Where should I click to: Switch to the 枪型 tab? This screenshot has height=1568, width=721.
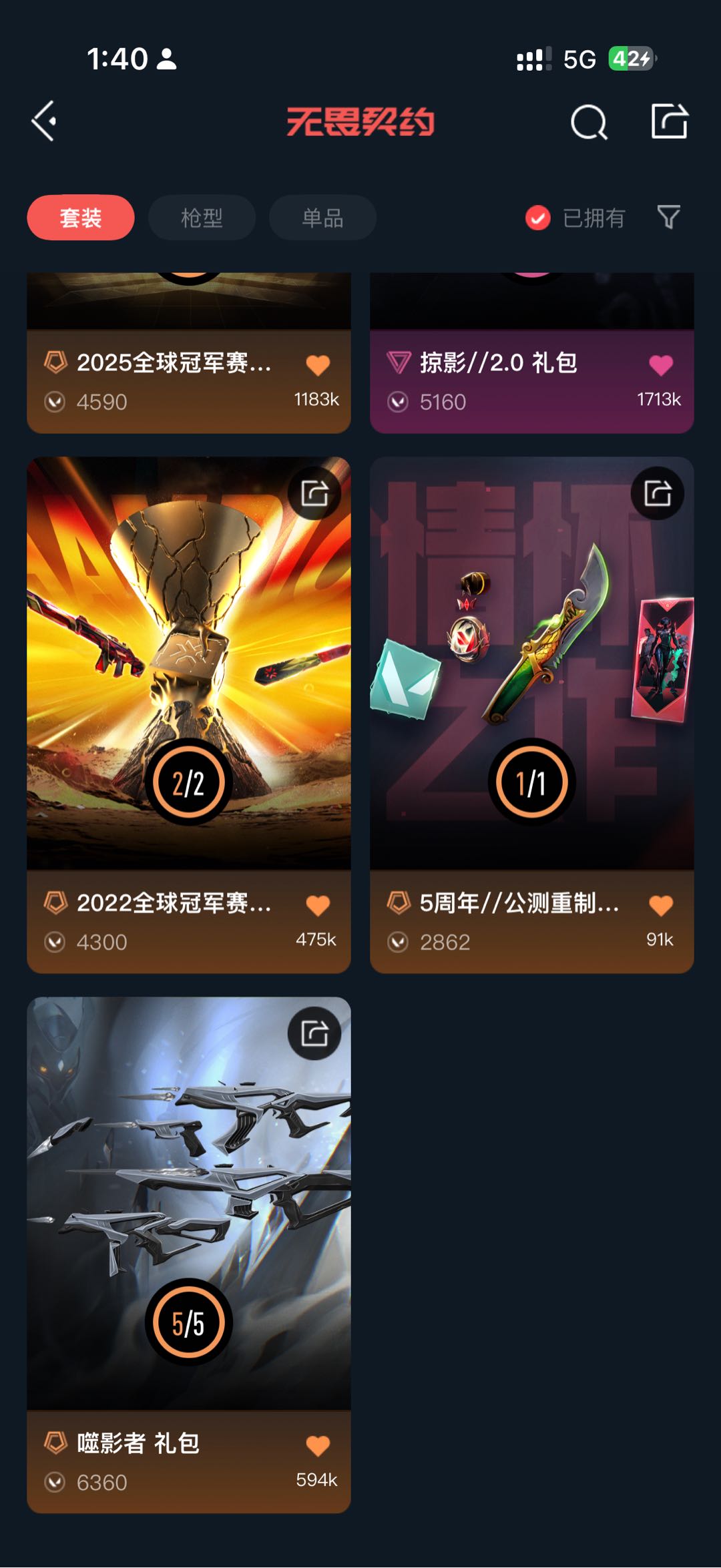(x=202, y=218)
